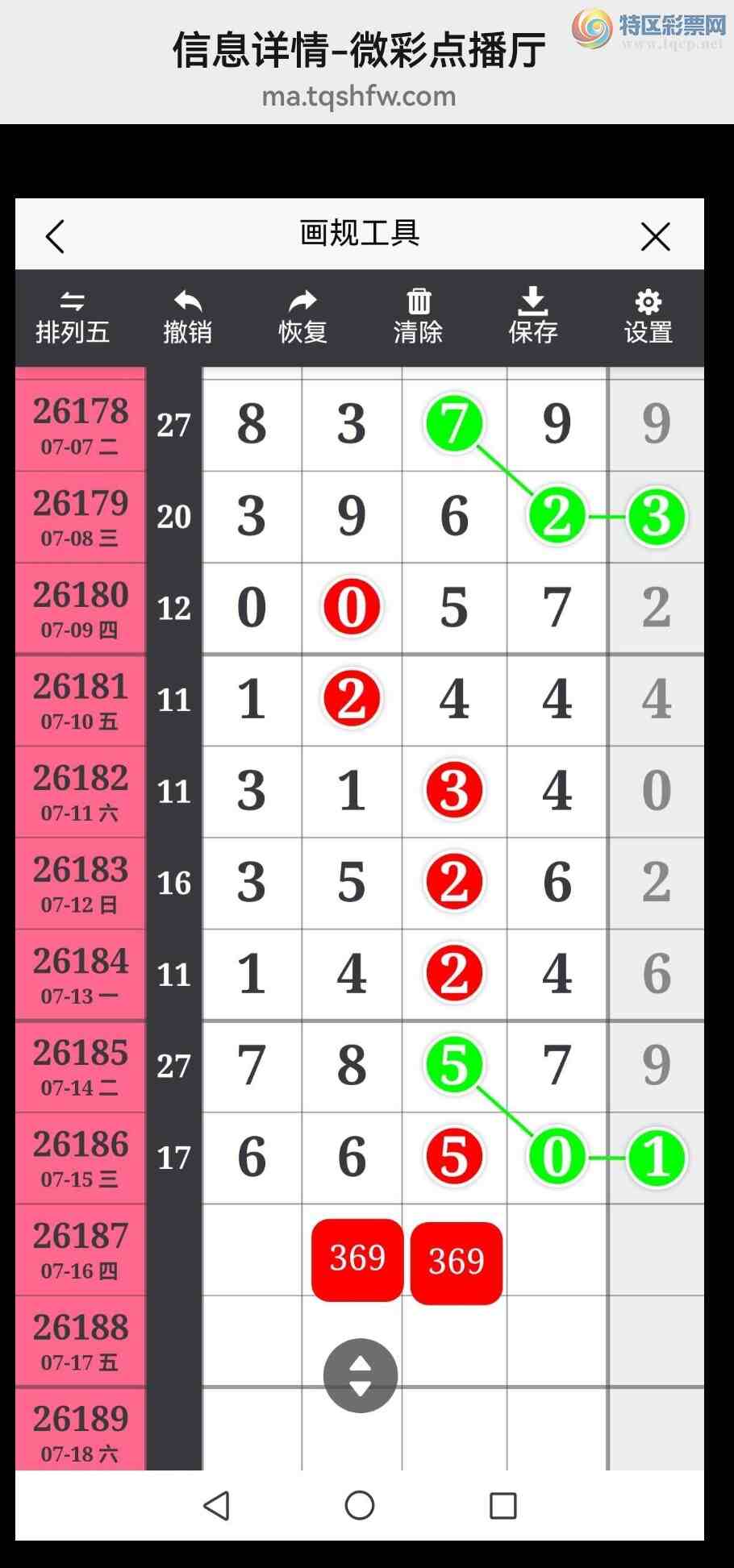Viewport: 734px width, 1568px height.
Task: Select the green circled 7 in row 26178
Action: 454,423
